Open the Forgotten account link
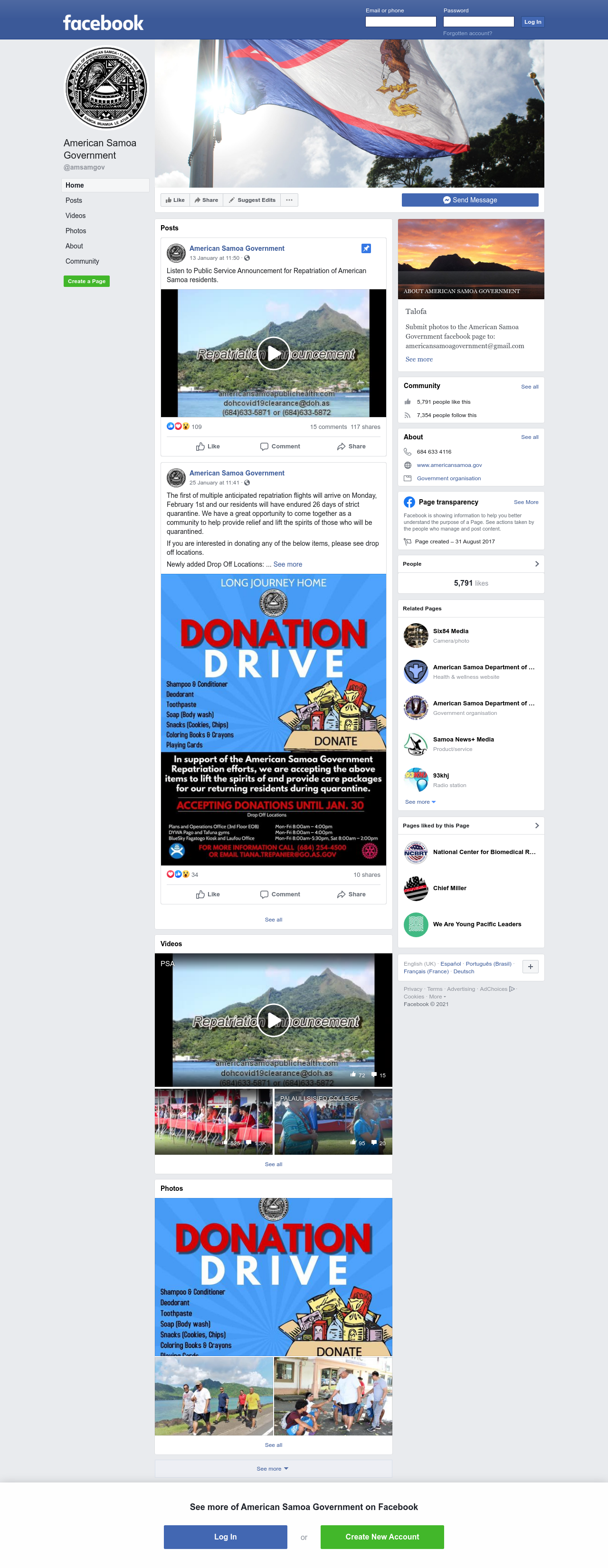This screenshot has width=608, height=1568. (467, 33)
